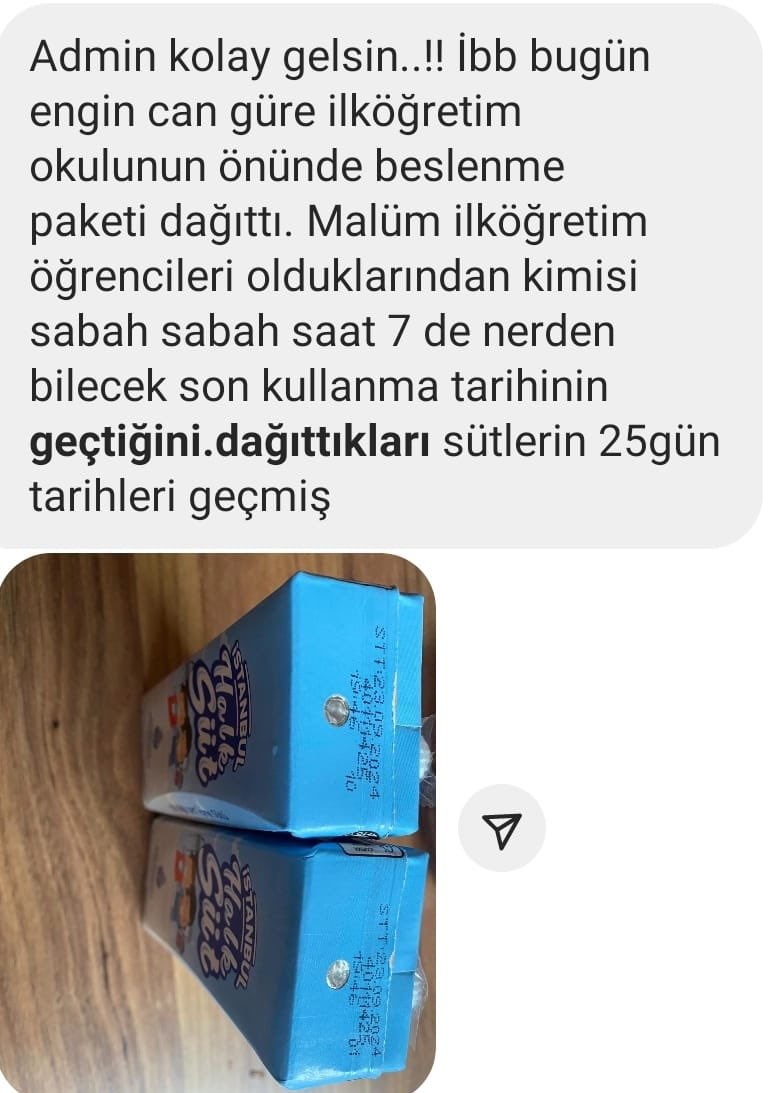Open the milk cartons photo in chat
The height and width of the screenshot is (1093, 777).
pos(218,822)
